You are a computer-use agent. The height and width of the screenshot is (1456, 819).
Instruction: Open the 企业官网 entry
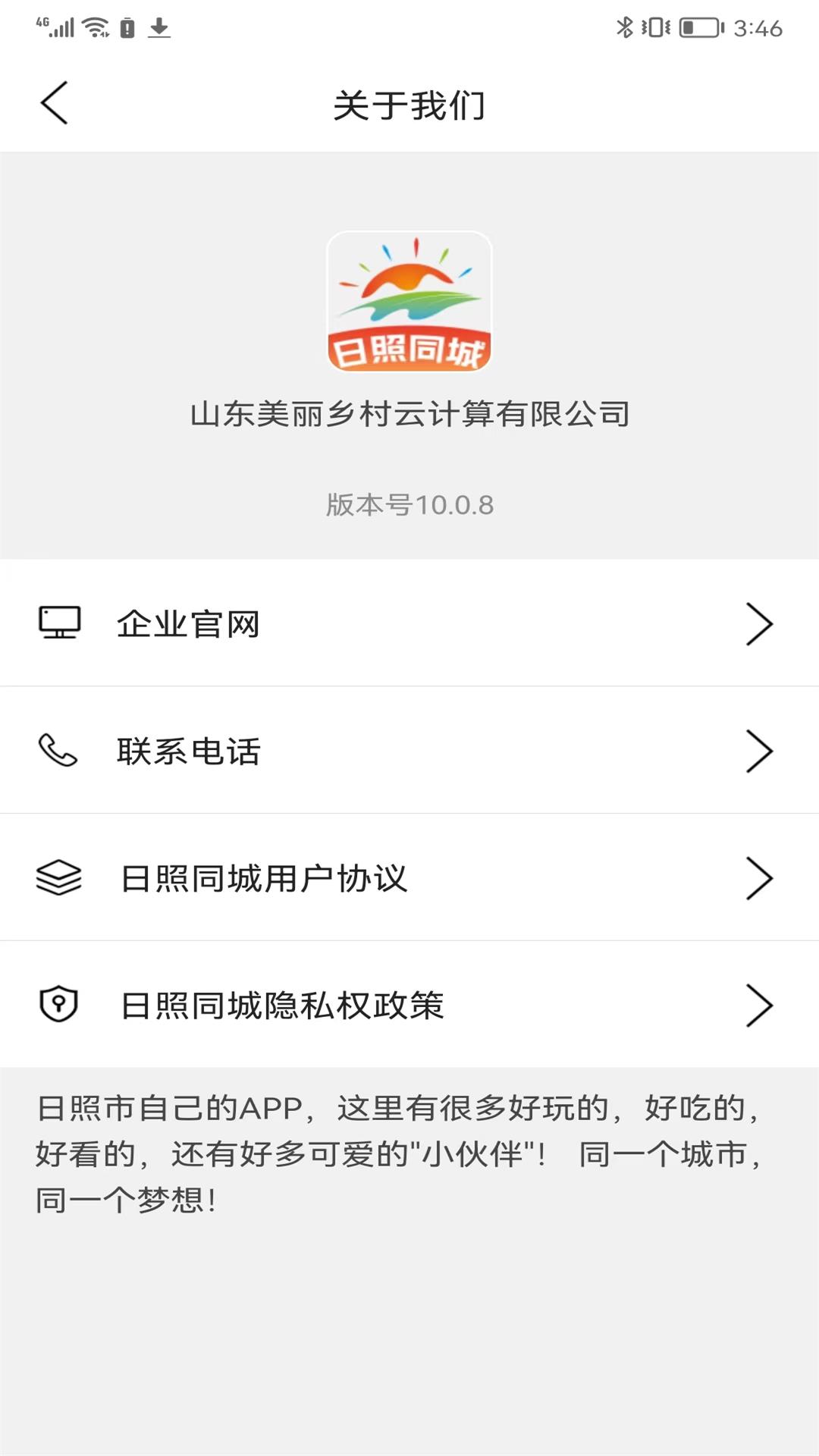point(187,623)
